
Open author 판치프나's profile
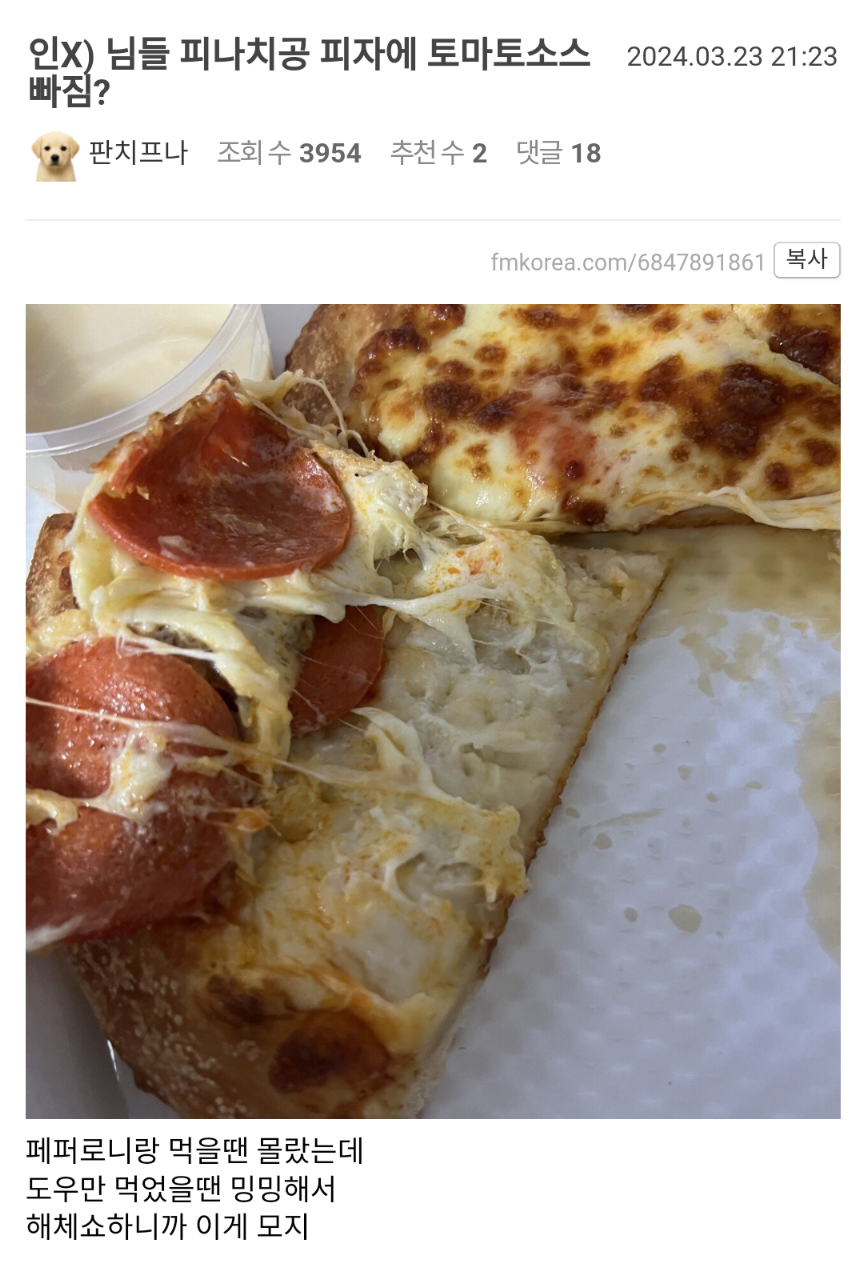[x=137, y=153]
